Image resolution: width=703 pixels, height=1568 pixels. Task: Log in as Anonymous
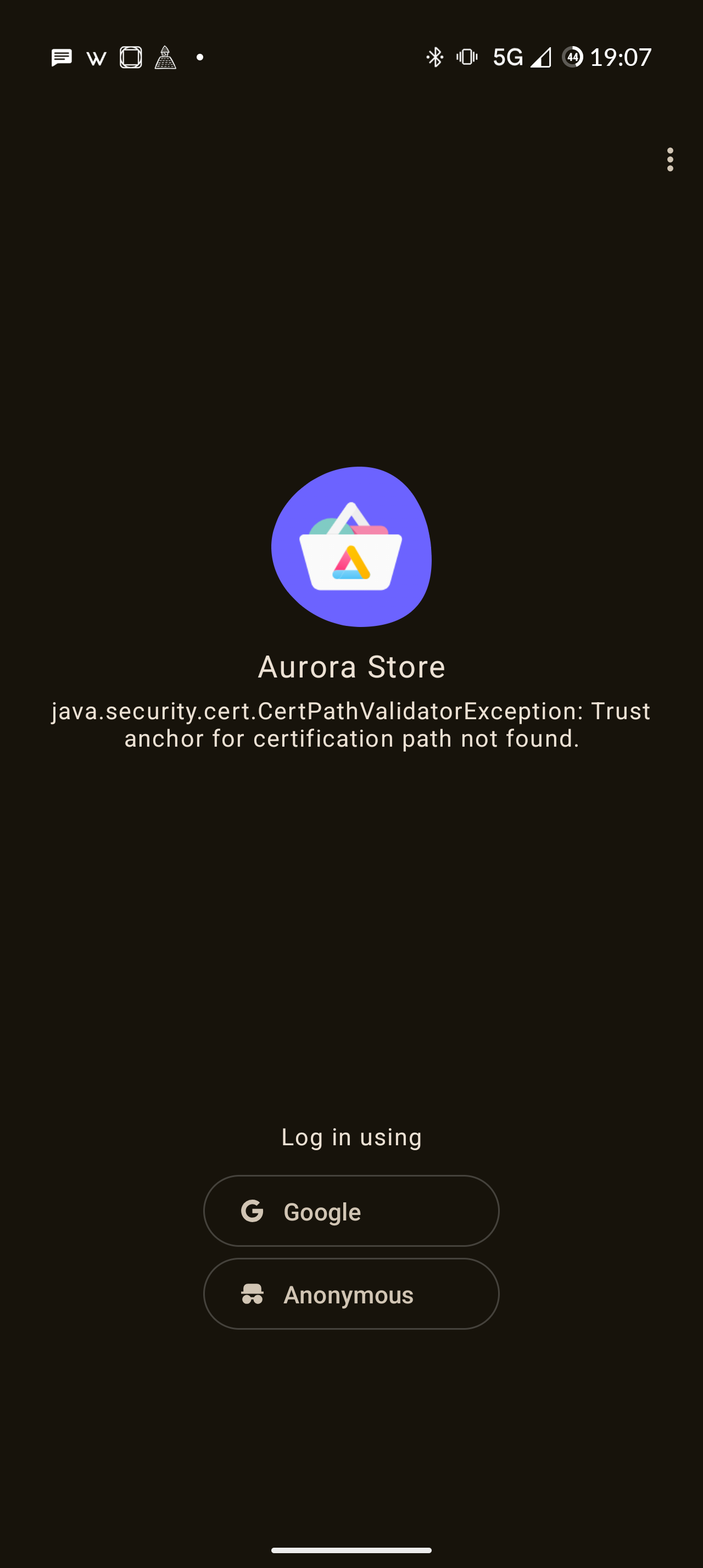point(351,1294)
